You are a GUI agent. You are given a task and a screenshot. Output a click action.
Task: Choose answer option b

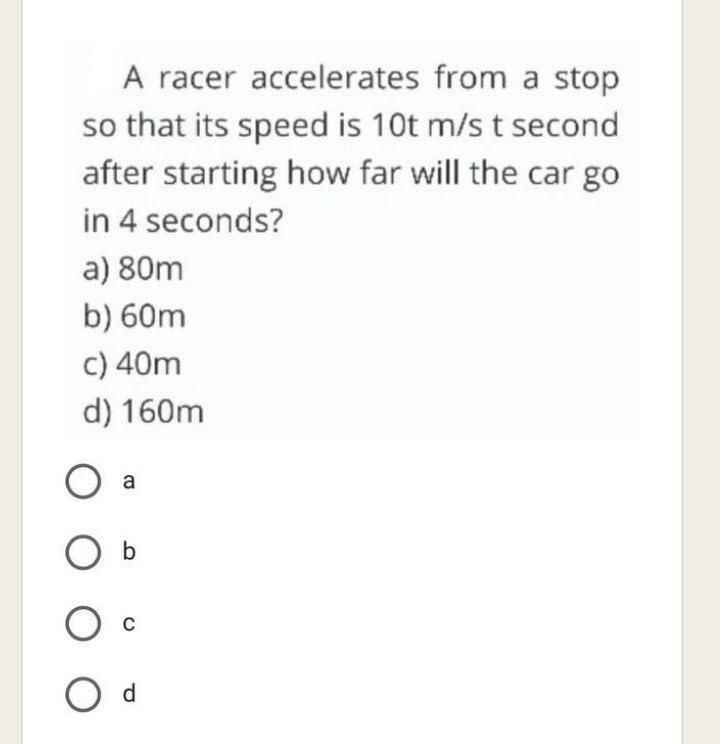pos(81,552)
